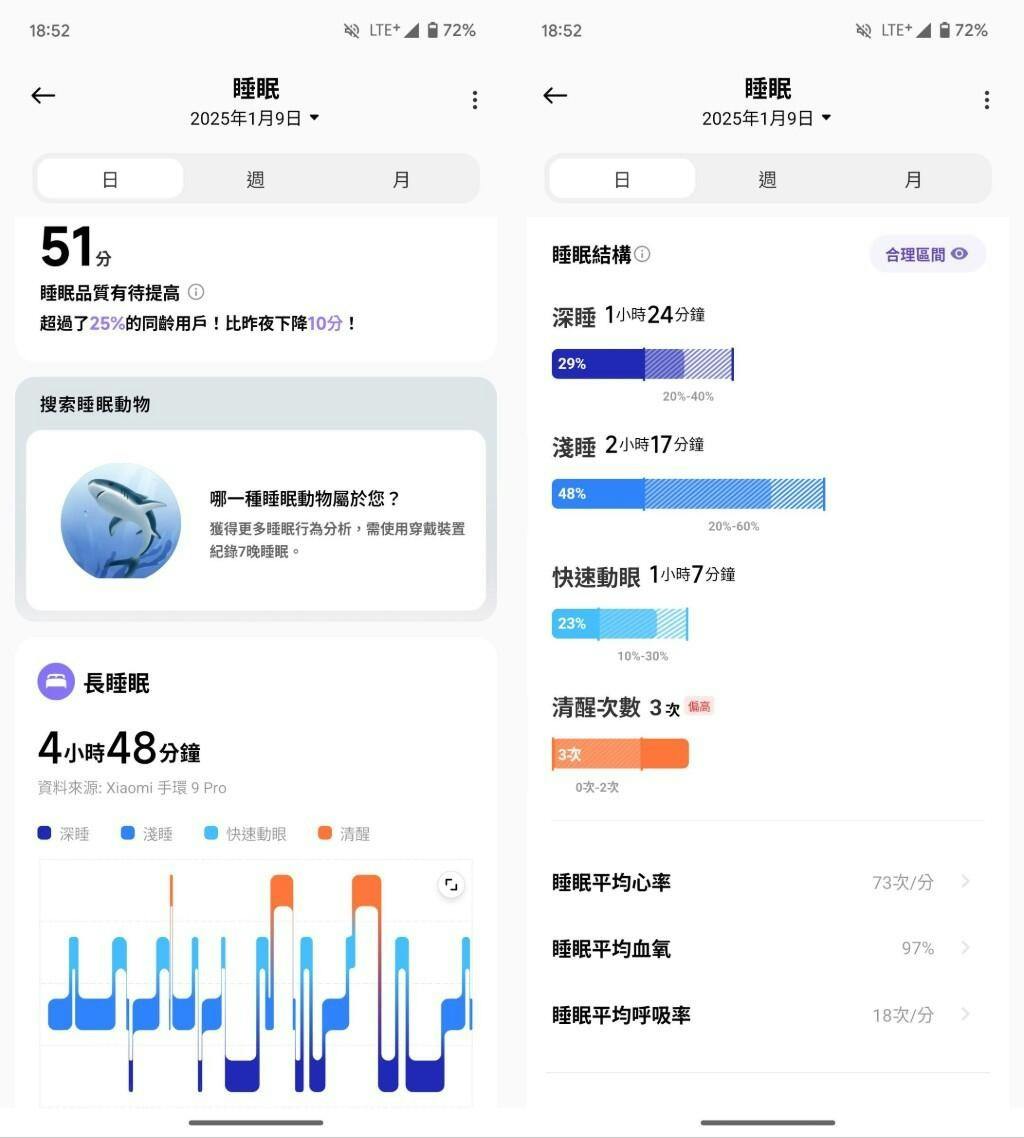
Task: Open date dropdown on the 睡眠結構 screen
Action: pos(767,118)
